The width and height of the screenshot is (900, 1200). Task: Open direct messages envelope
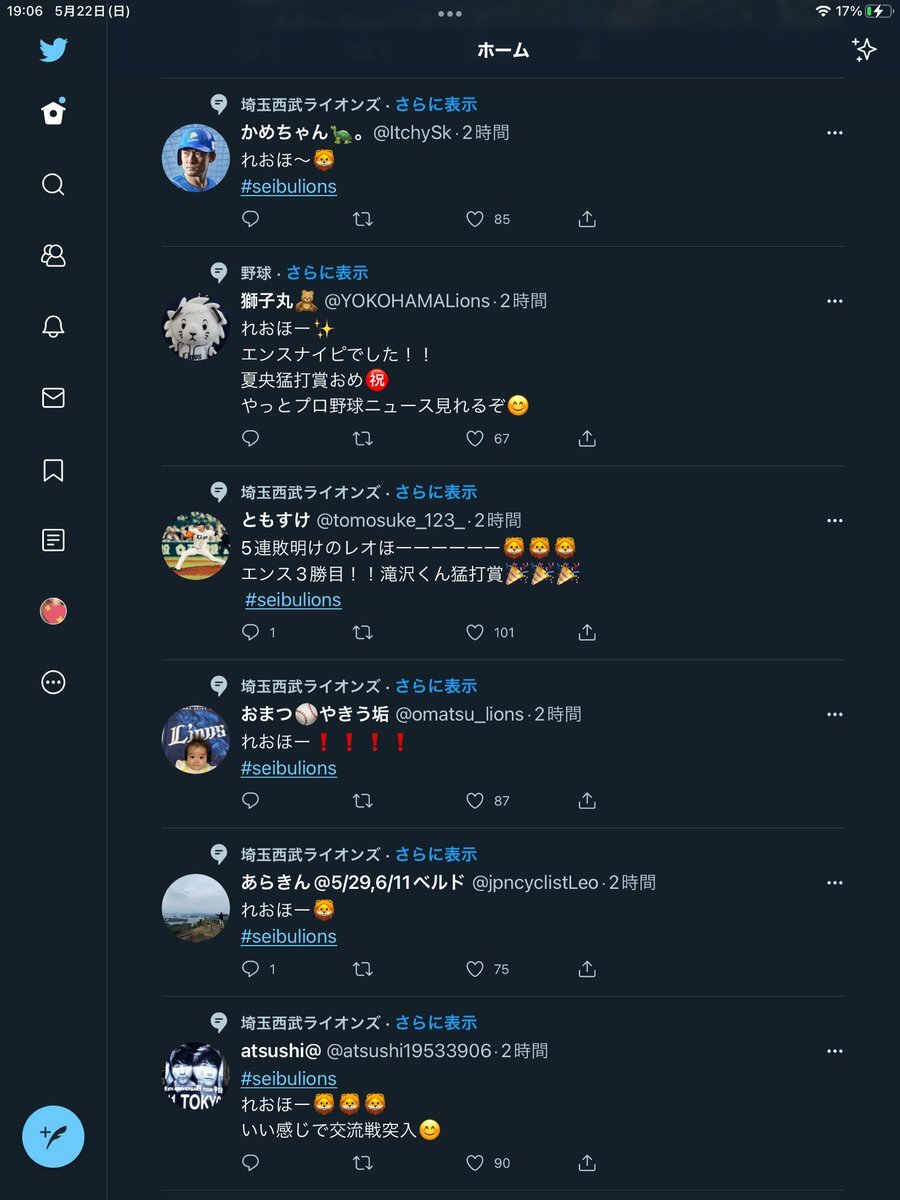click(x=53, y=398)
